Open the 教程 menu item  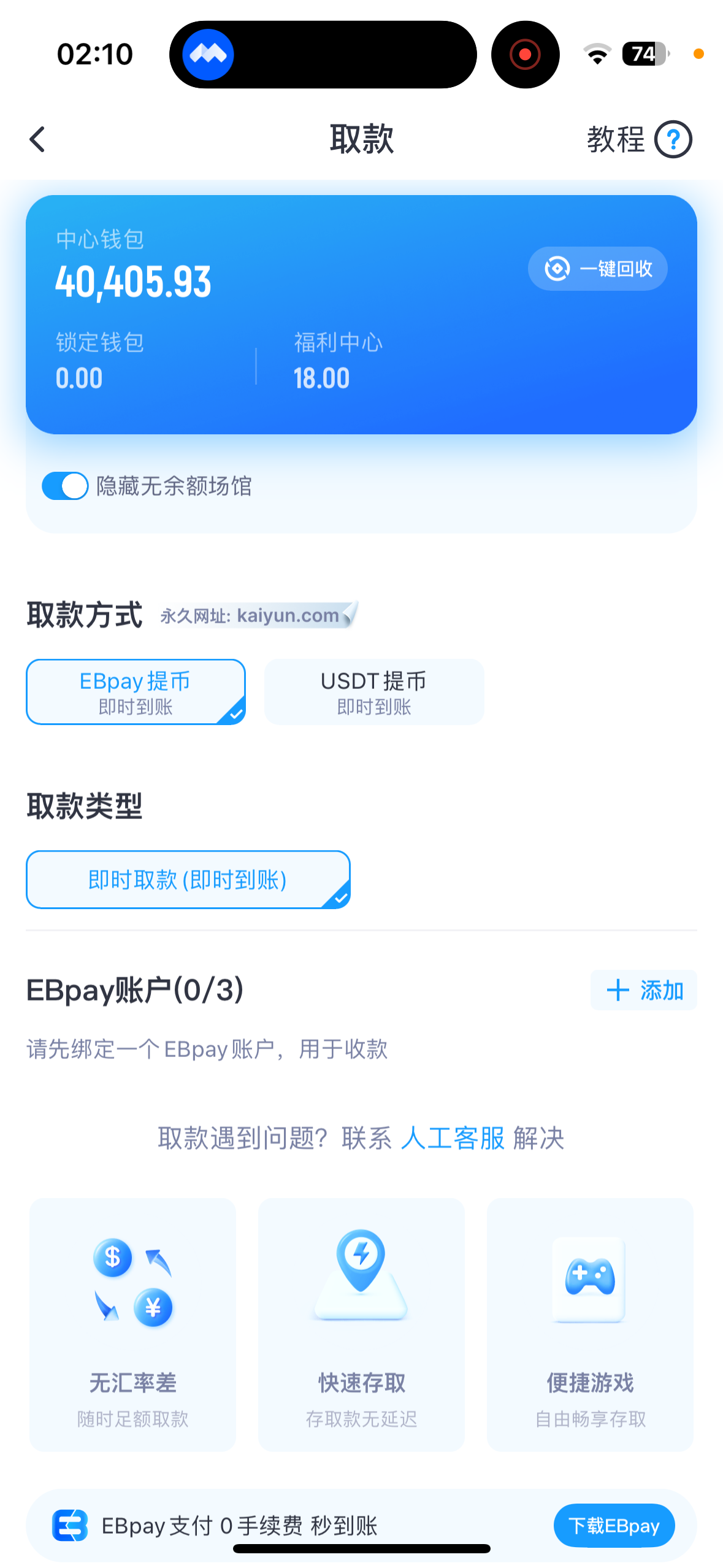pos(615,139)
